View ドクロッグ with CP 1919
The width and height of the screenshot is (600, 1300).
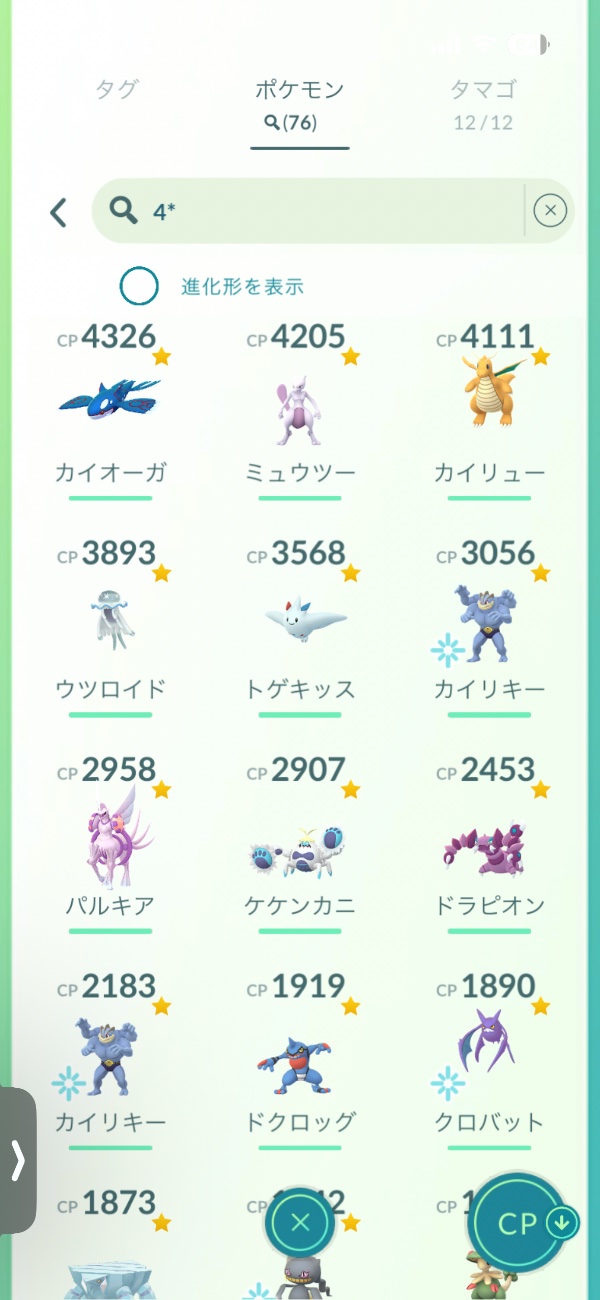click(300, 1060)
